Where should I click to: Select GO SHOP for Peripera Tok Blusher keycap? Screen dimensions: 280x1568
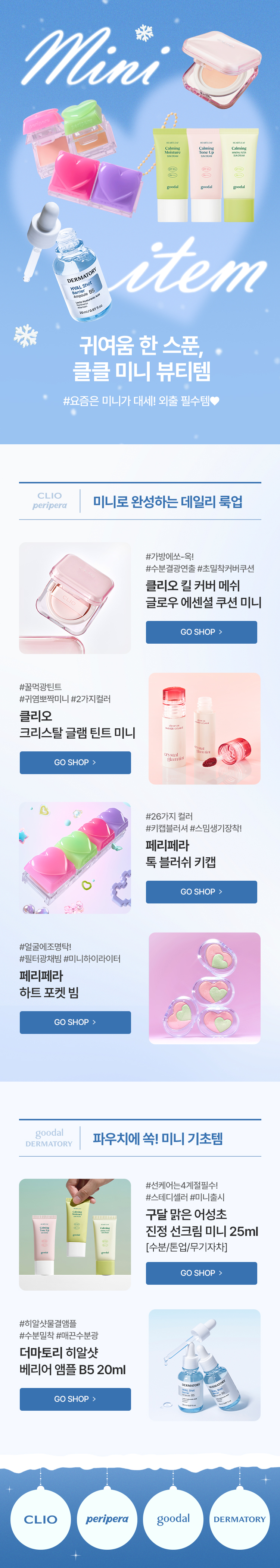[x=201, y=891]
